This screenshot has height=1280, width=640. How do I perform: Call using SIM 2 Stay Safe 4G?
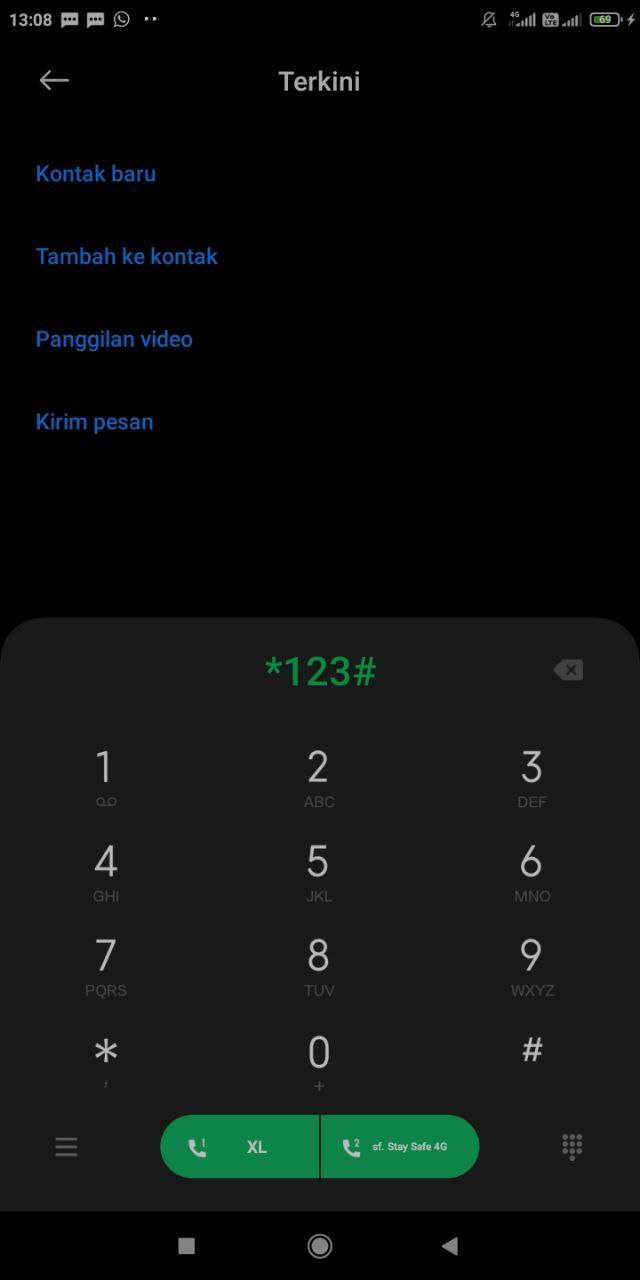400,1147
